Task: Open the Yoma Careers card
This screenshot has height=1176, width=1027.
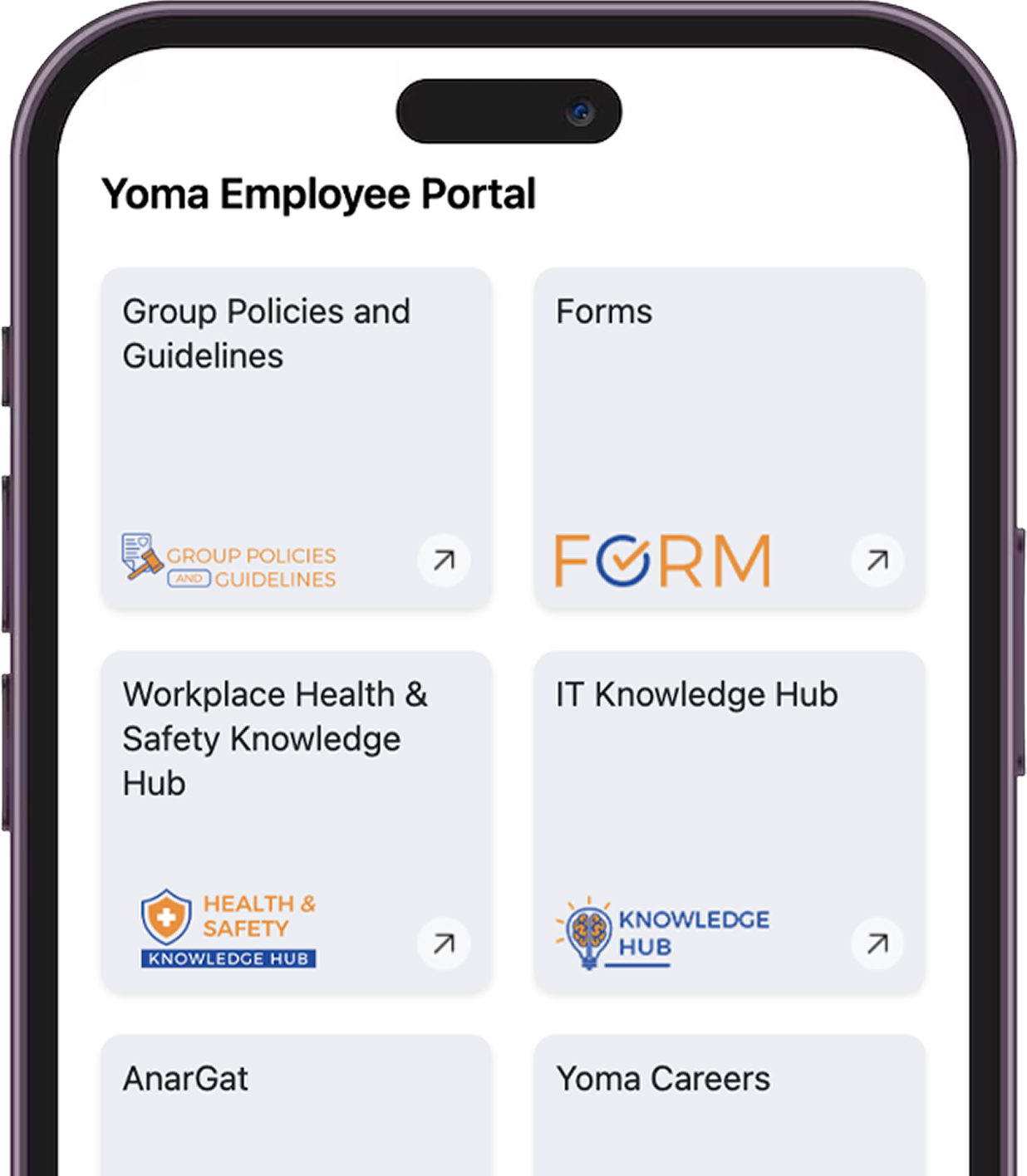Action: tap(730, 1105)
